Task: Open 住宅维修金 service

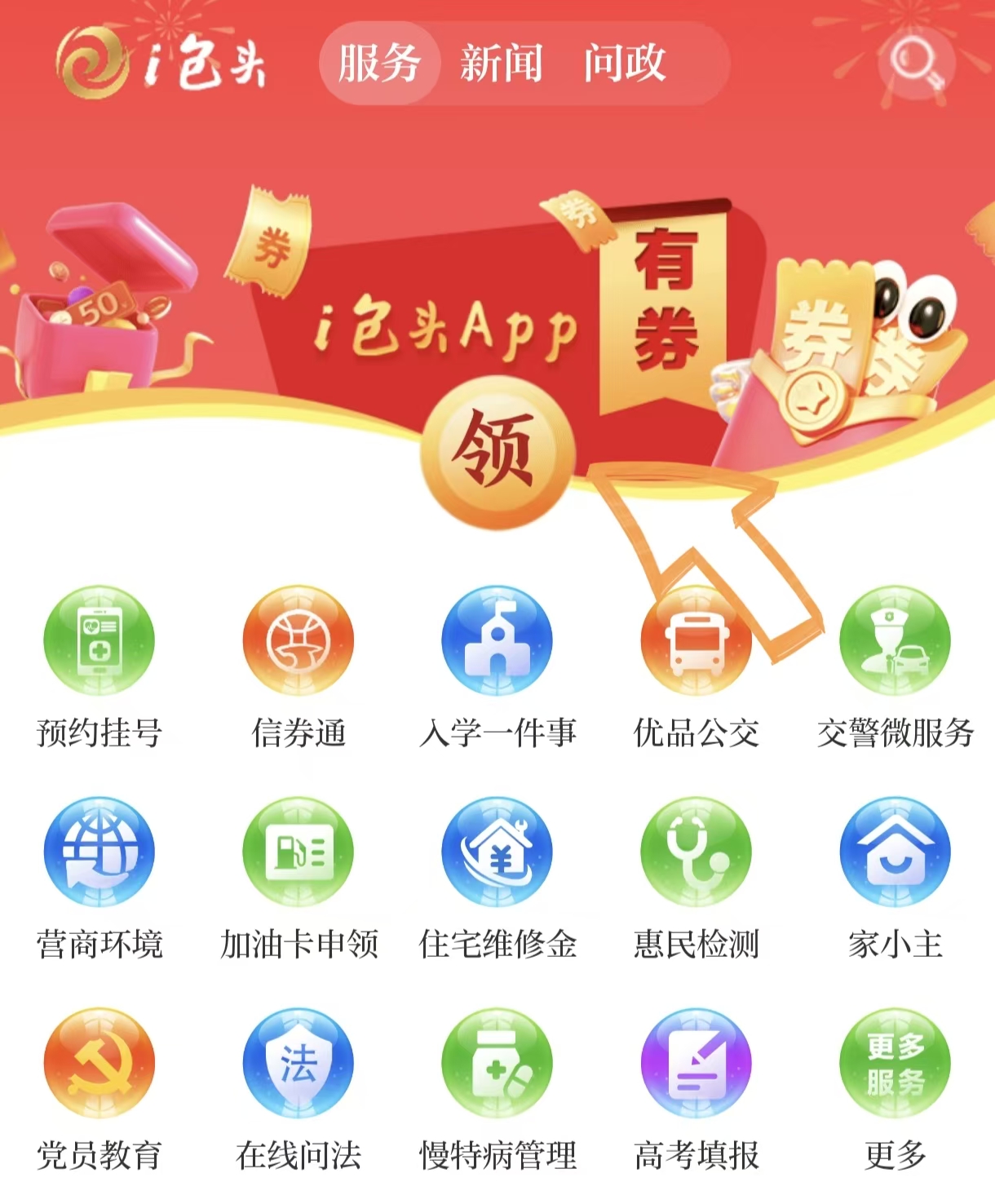Action: click(x=497, y=852)
